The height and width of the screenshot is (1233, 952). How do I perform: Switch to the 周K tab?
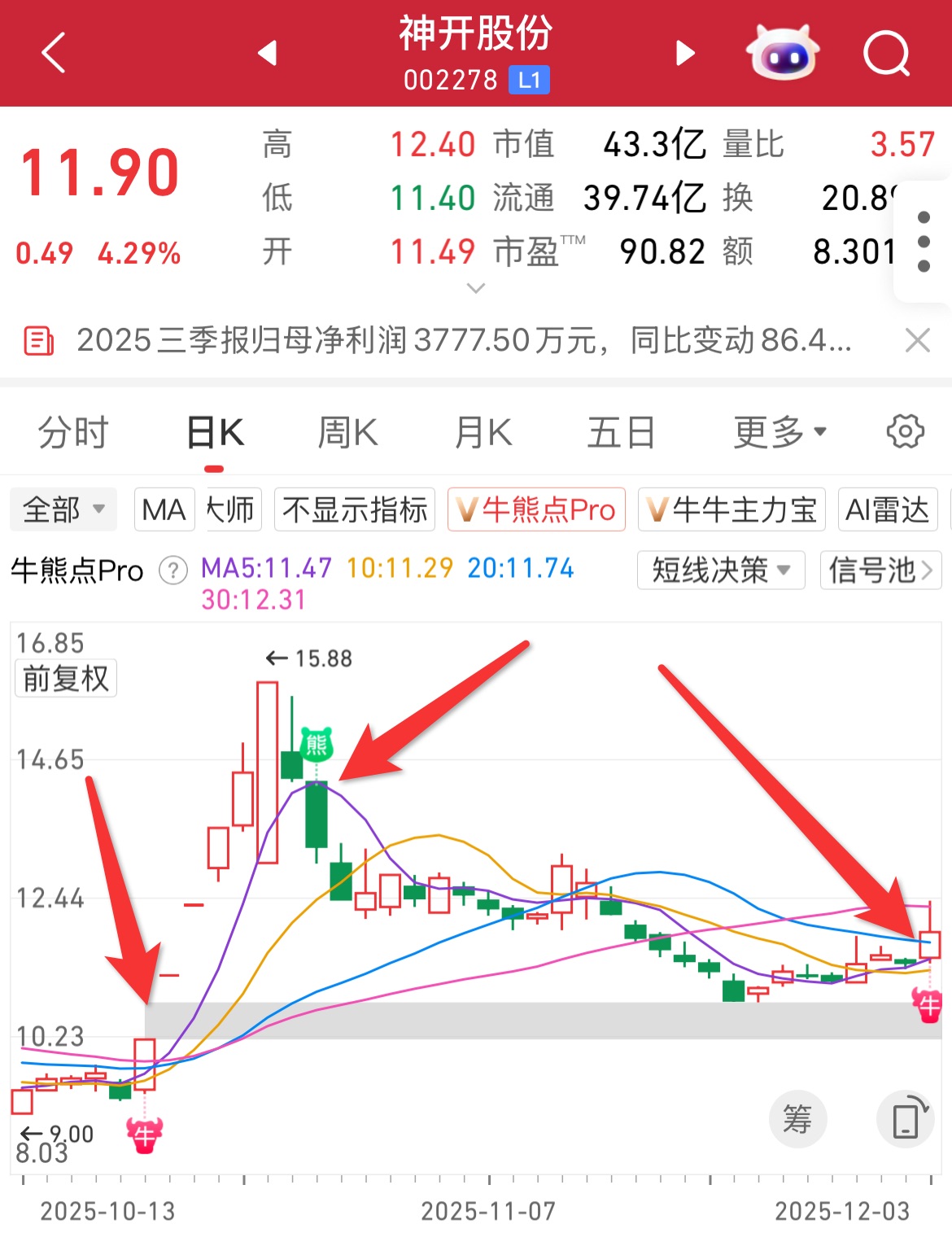(347, 432)
